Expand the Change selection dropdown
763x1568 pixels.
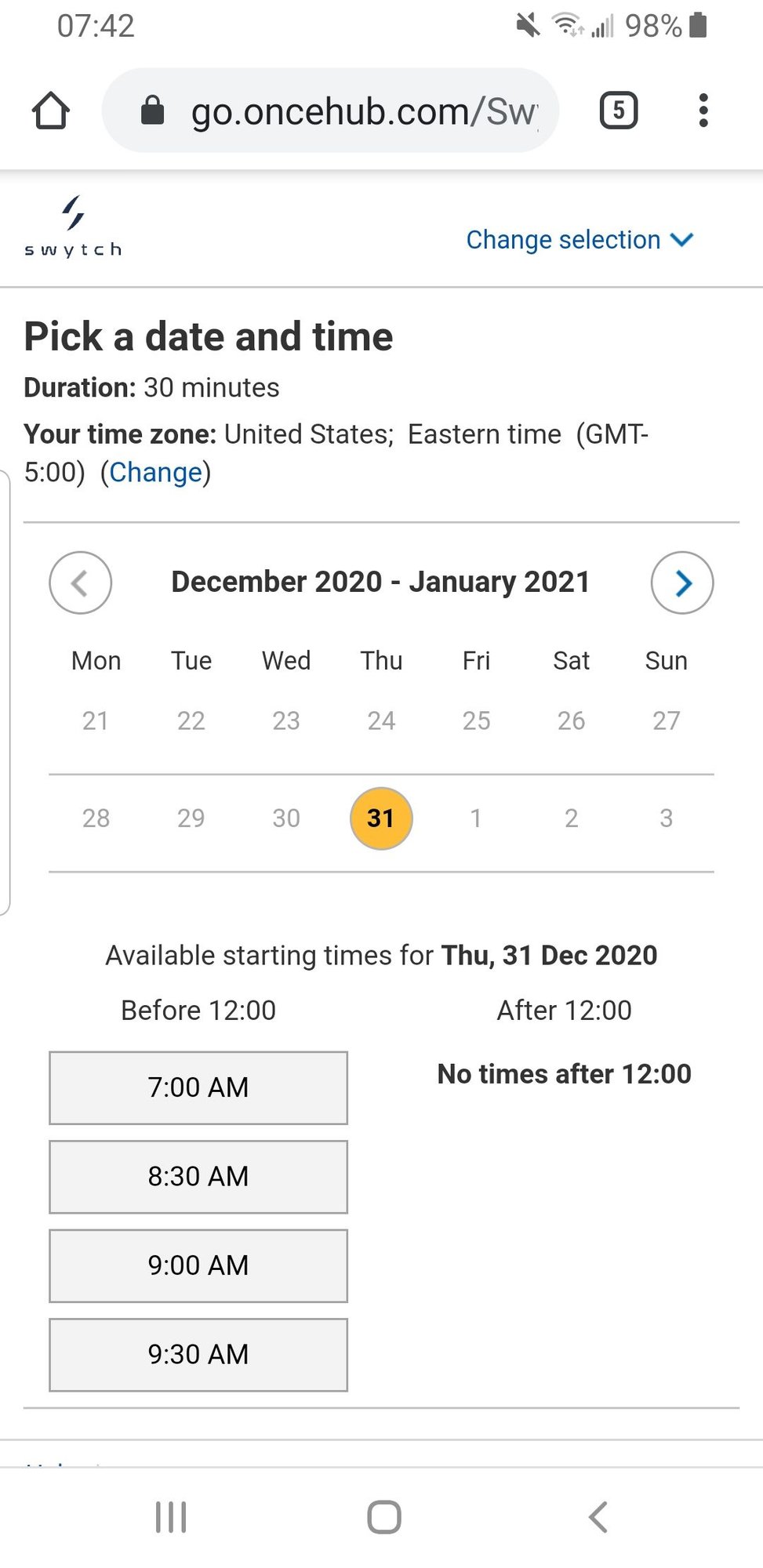click(x=580, y=240)
